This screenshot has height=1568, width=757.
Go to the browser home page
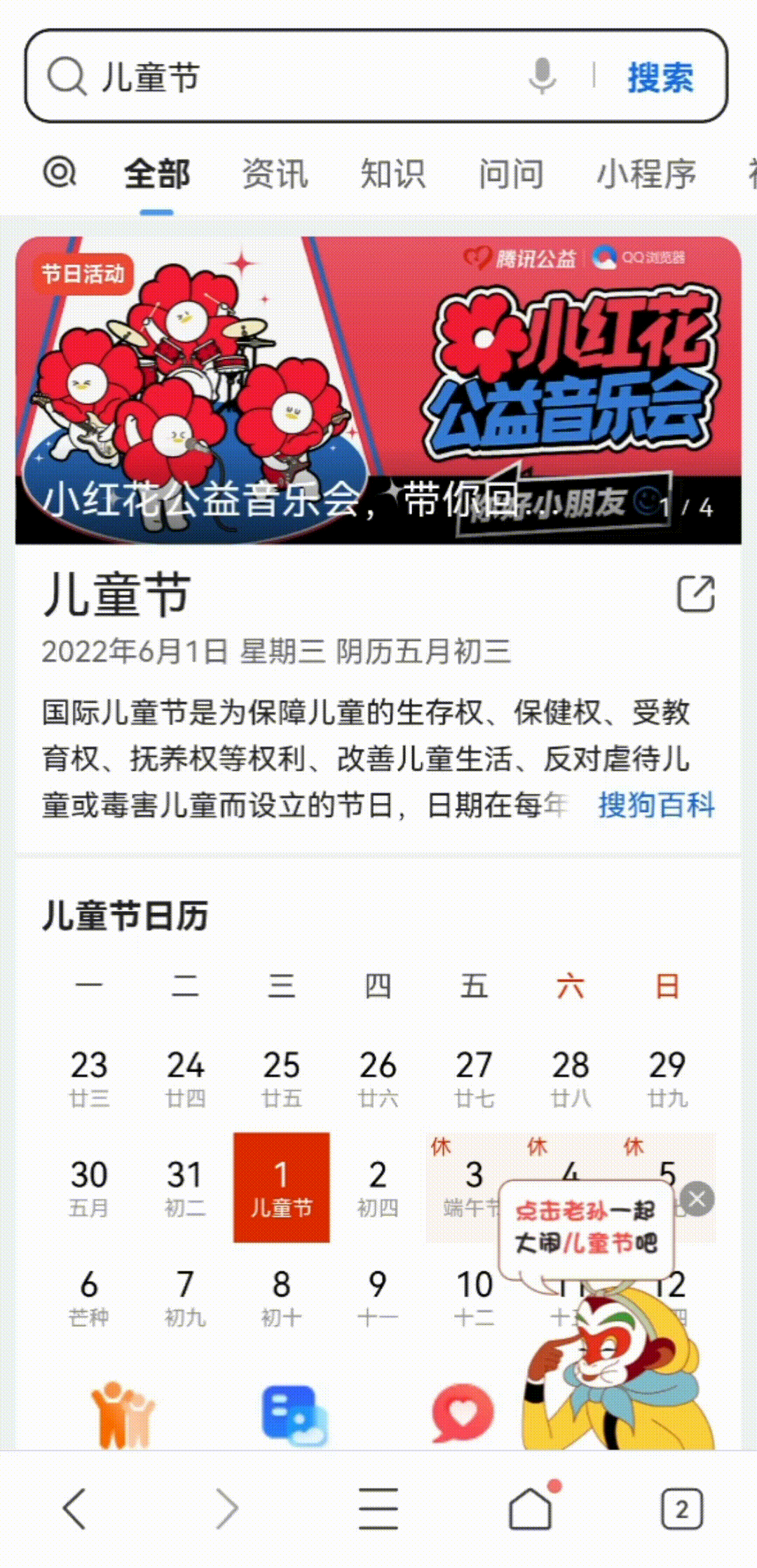pyautogui.click(x=531, y=1508)
